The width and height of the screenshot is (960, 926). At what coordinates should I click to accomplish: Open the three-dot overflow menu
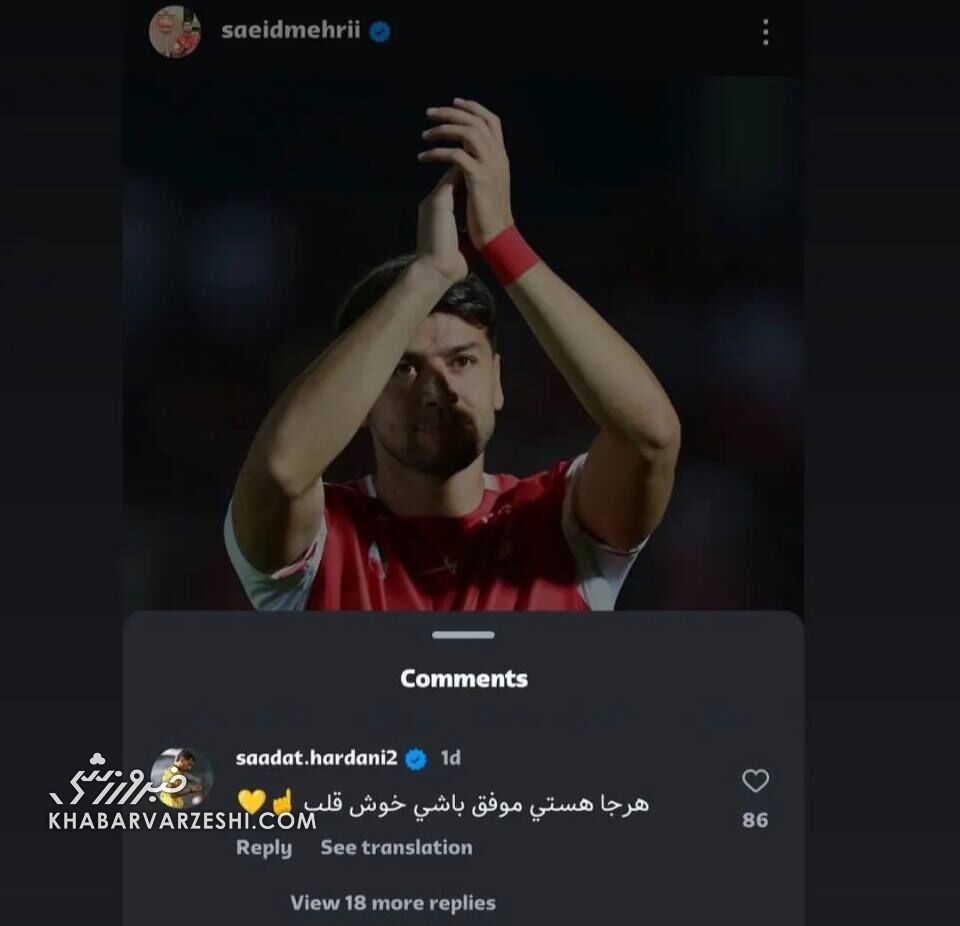pyautogui.click(x=765, y=32)
